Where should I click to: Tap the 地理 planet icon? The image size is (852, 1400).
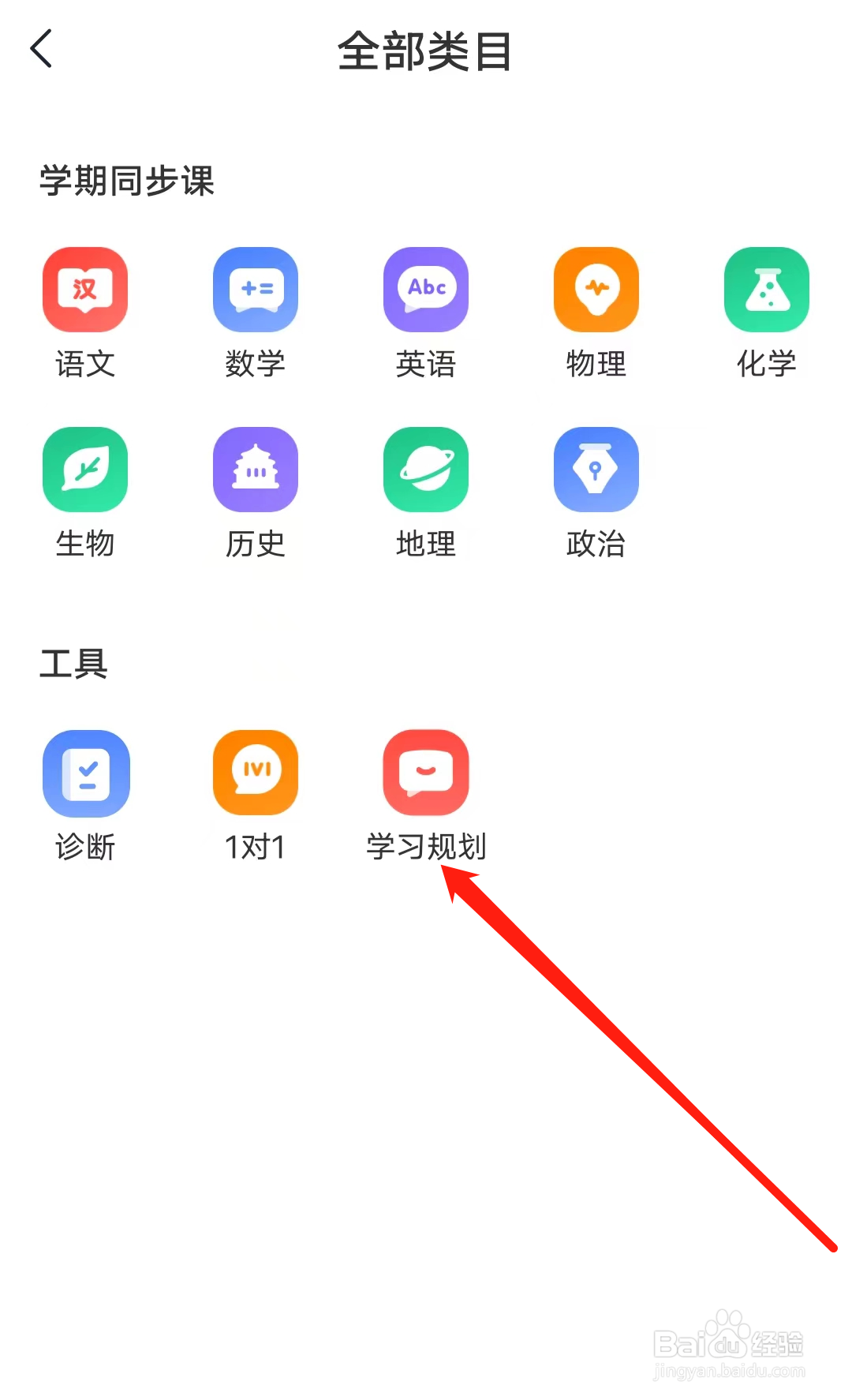[425, 469]
